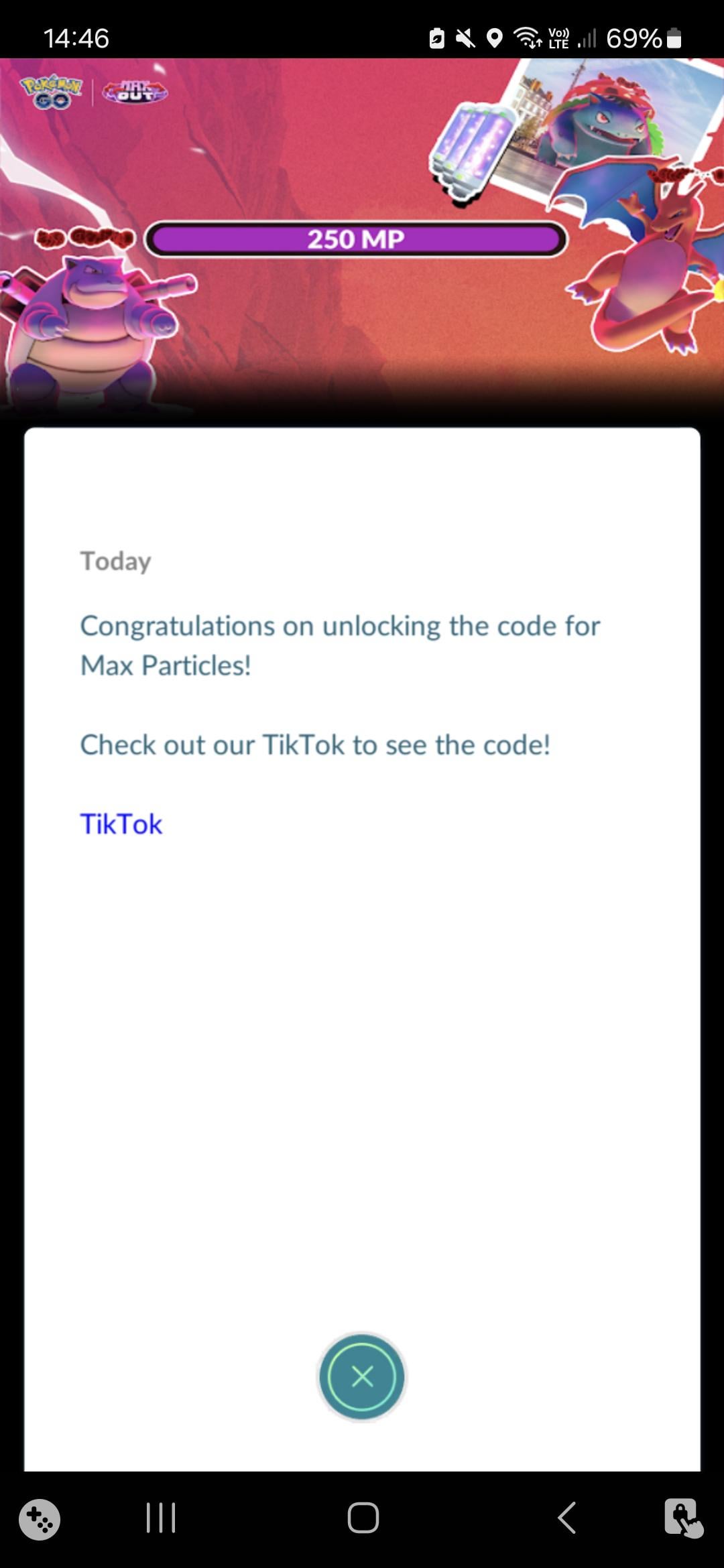The image size is (724, 1568).
Task: Go back using system back button
Action: coord(567,1518)
